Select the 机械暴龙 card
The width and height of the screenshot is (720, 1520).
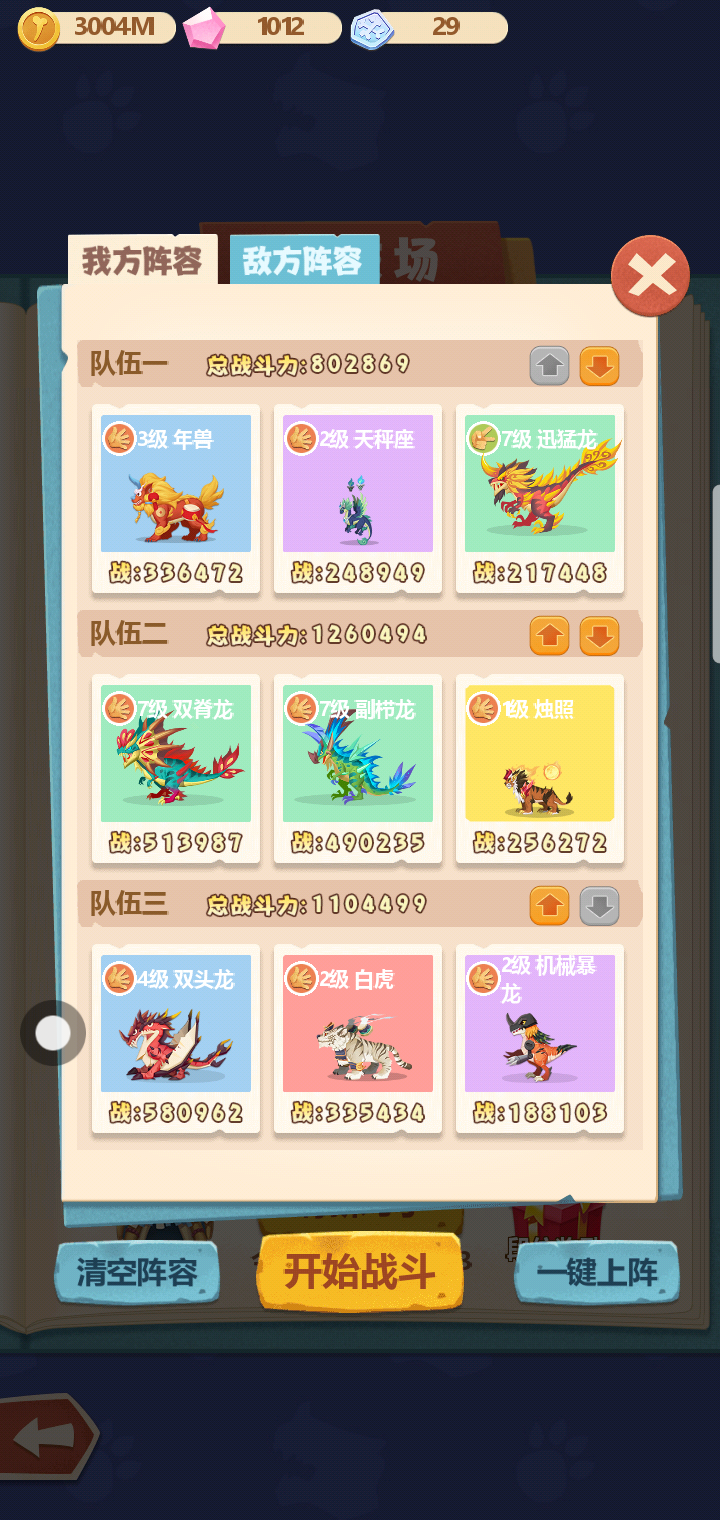pos(540,1037)
